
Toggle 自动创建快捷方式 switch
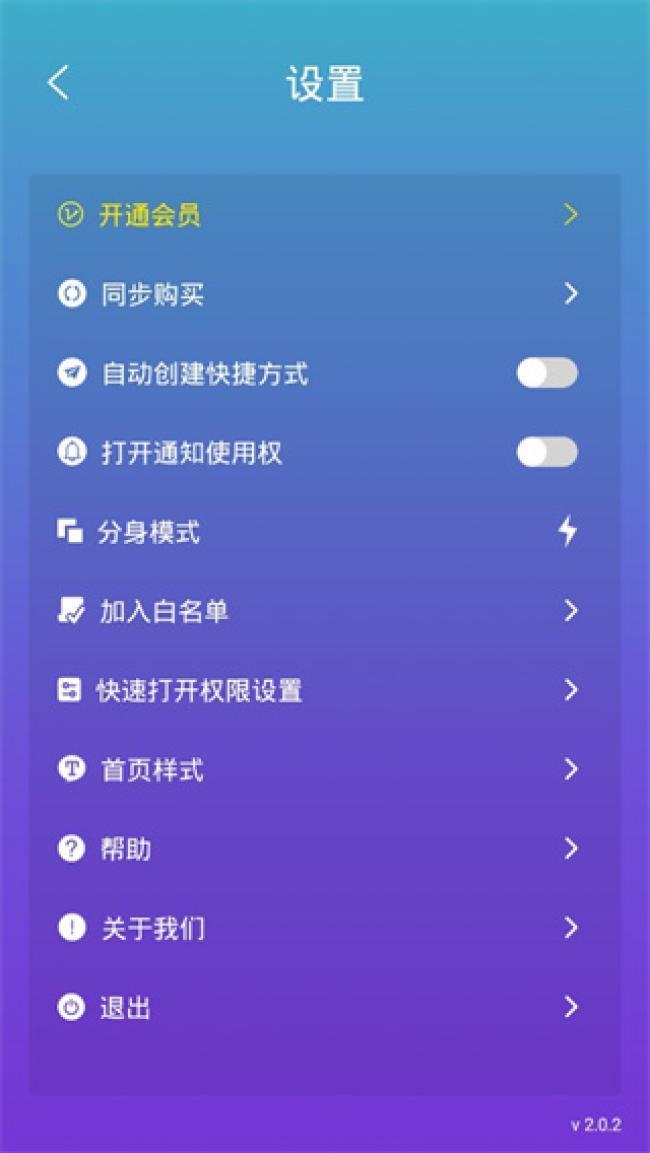546,373
